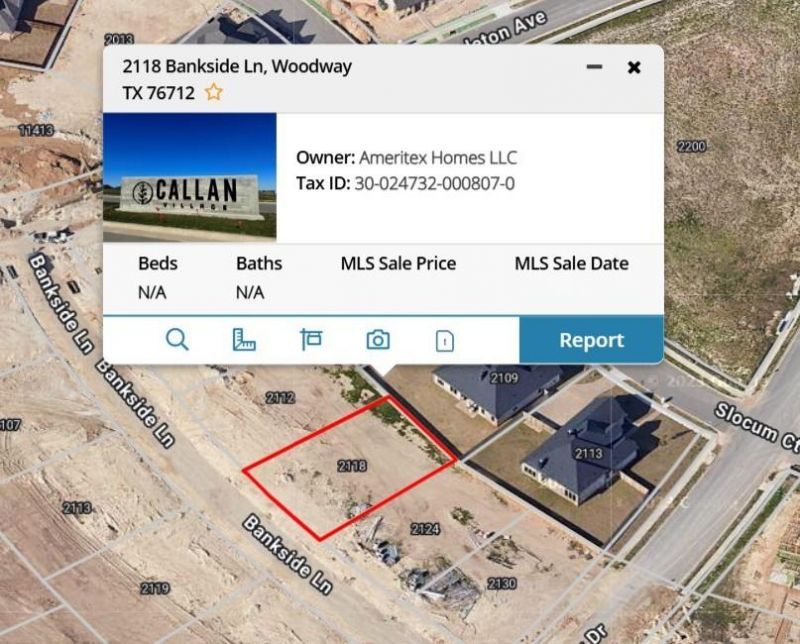
Task: Select parcel 2124 on the map
Action: [425, 528]
